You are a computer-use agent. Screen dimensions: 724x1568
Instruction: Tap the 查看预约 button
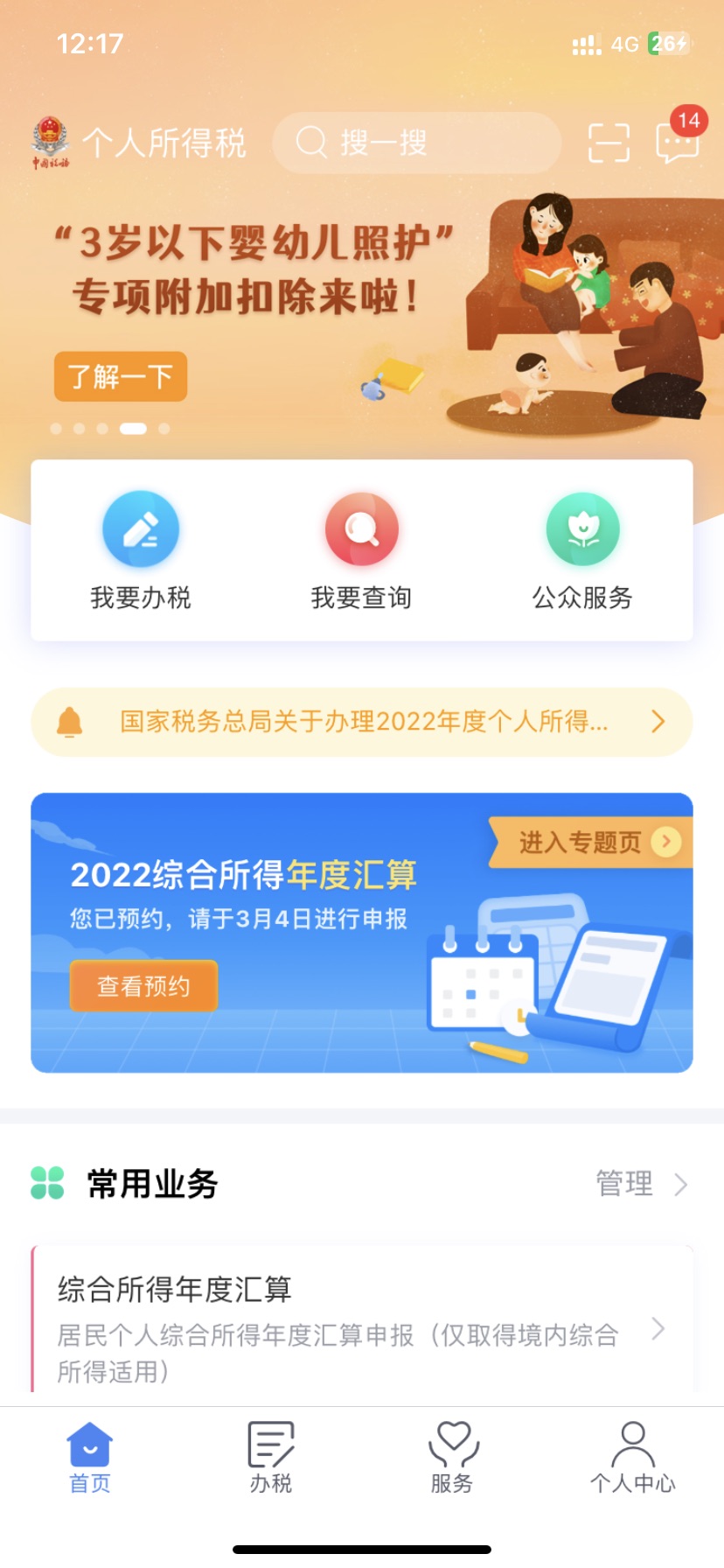click(x=143, y=986)
